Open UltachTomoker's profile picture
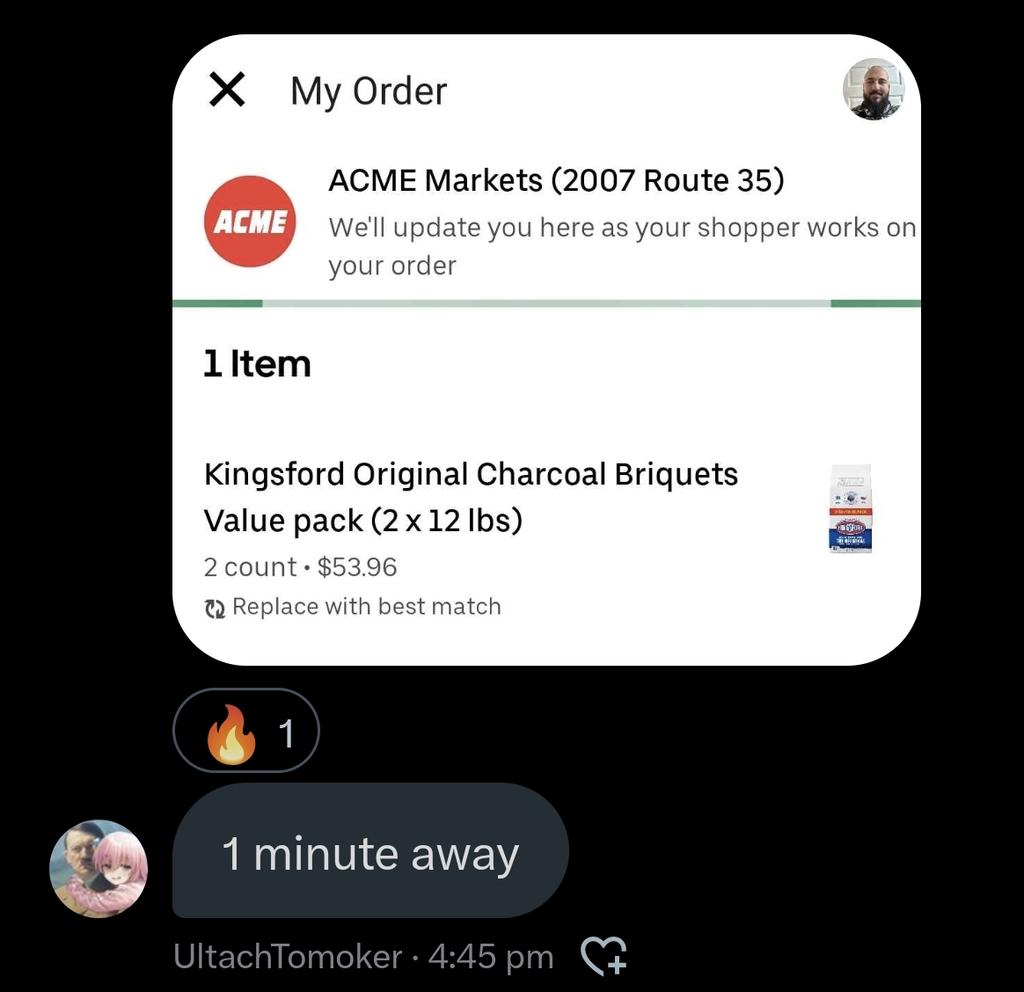The width and height of the screenshot is (1024, 992). pyautogui.click(x=99, y=868)
